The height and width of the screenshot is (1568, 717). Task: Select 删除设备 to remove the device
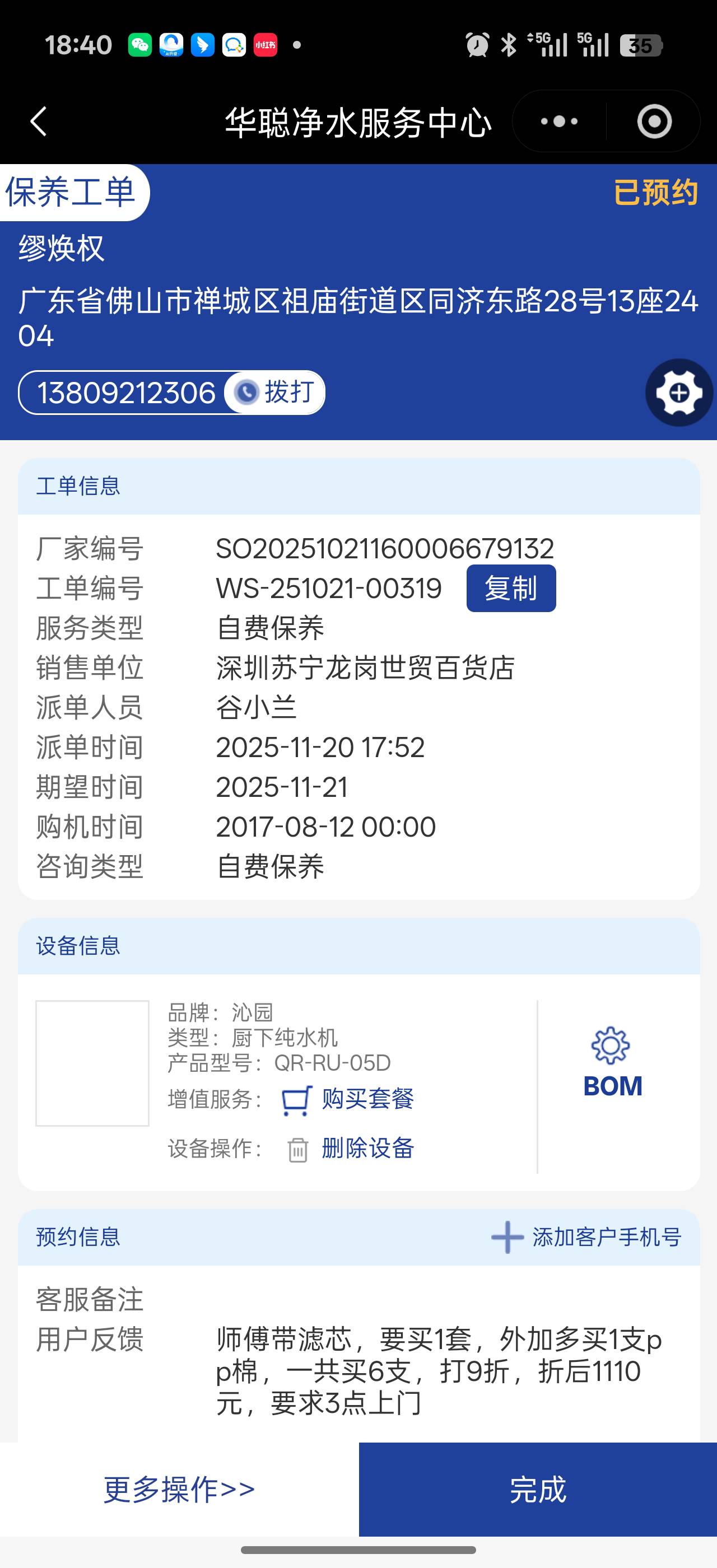pos(367,1149)
